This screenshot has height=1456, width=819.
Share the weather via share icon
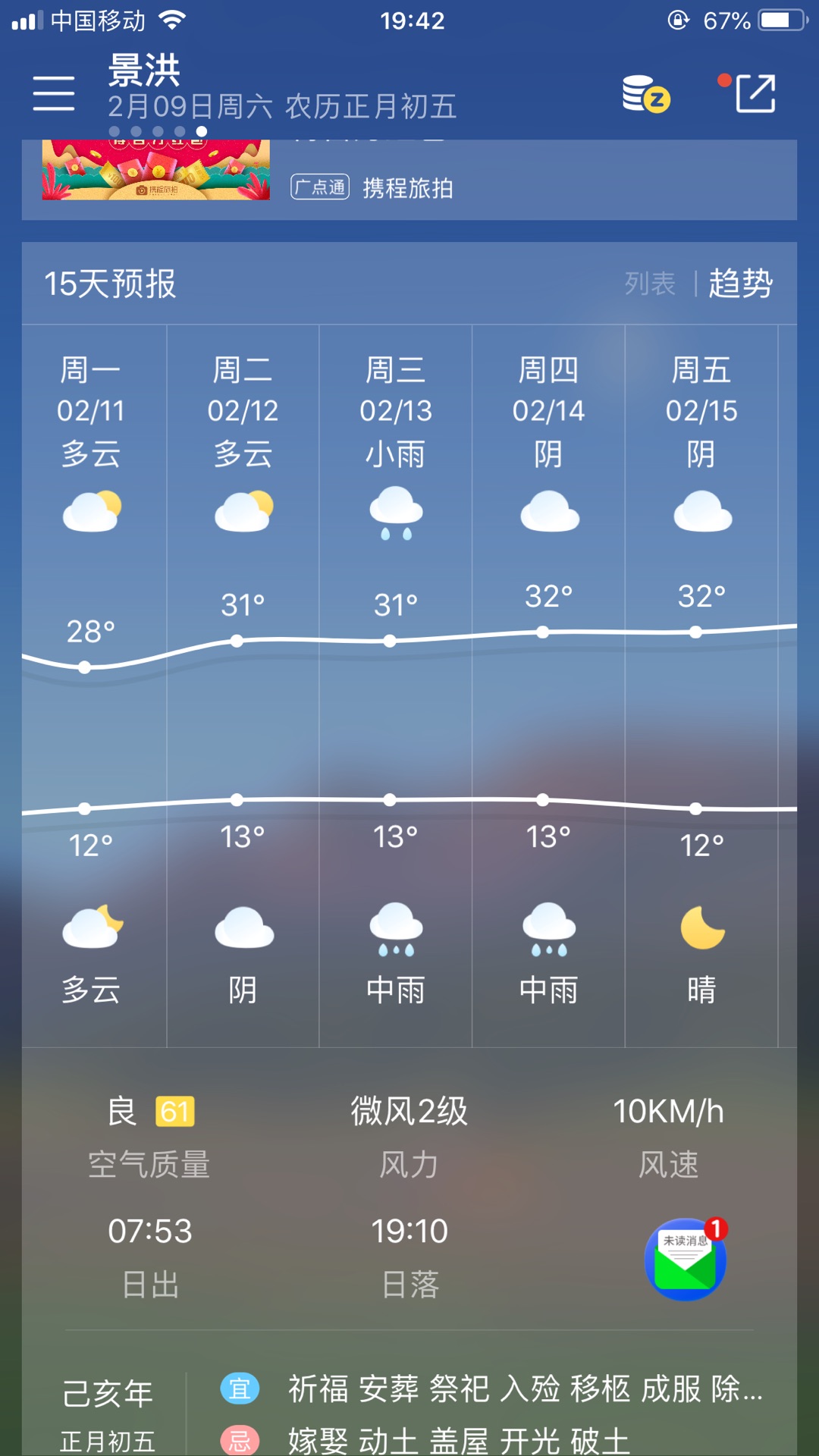click(755, 93)
